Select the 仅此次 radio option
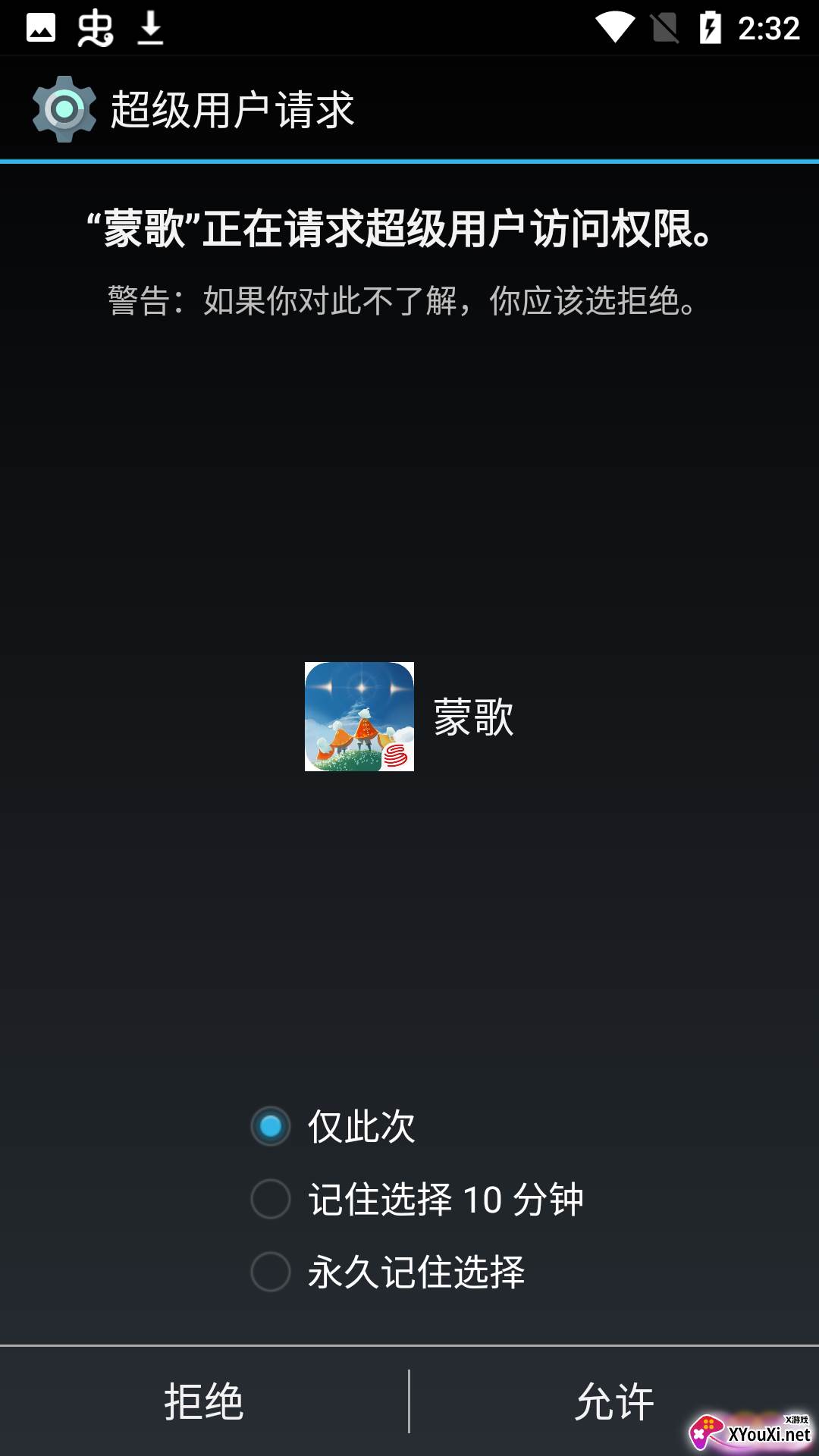Viewport: 819px width, 1456px height. (271, 1126)
